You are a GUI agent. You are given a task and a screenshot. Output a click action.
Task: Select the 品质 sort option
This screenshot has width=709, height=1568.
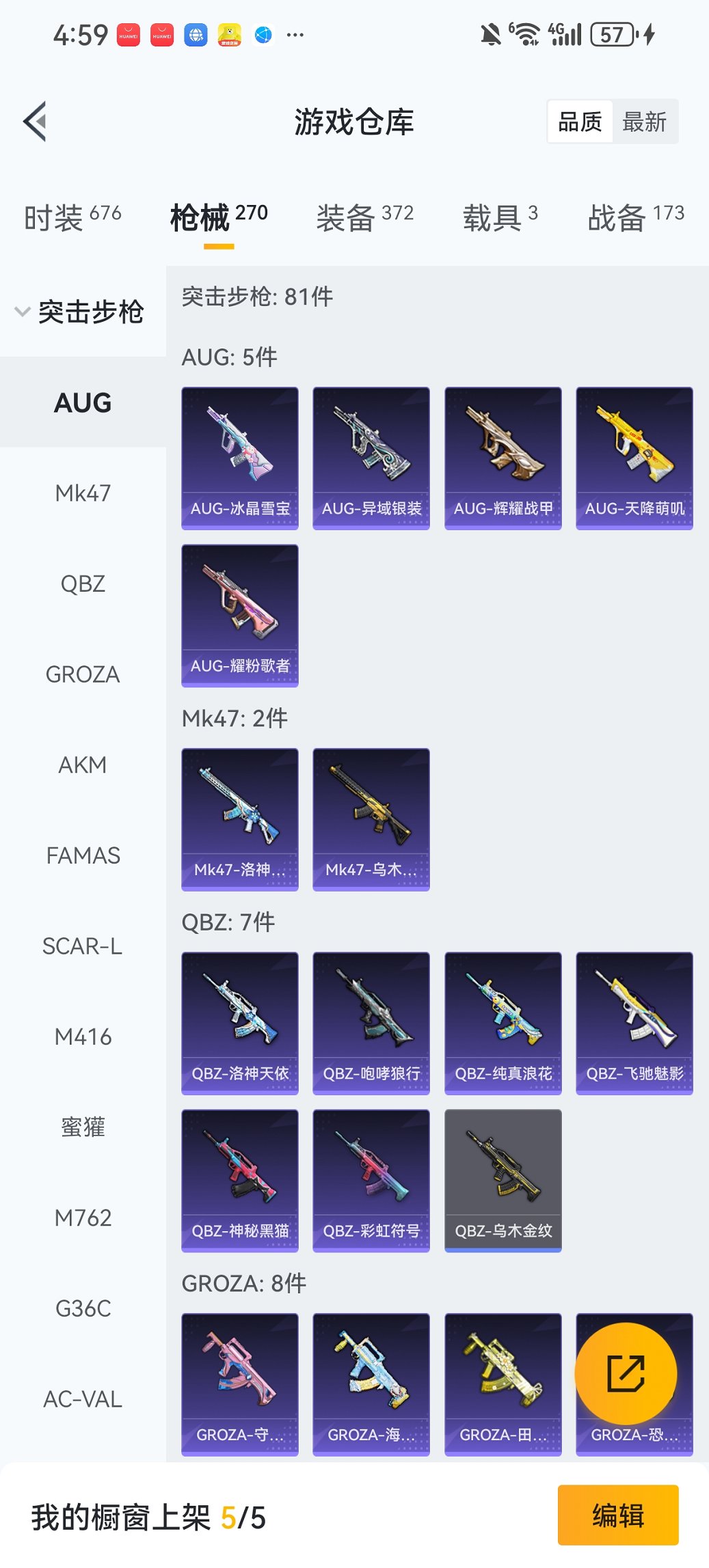[580, 122]
